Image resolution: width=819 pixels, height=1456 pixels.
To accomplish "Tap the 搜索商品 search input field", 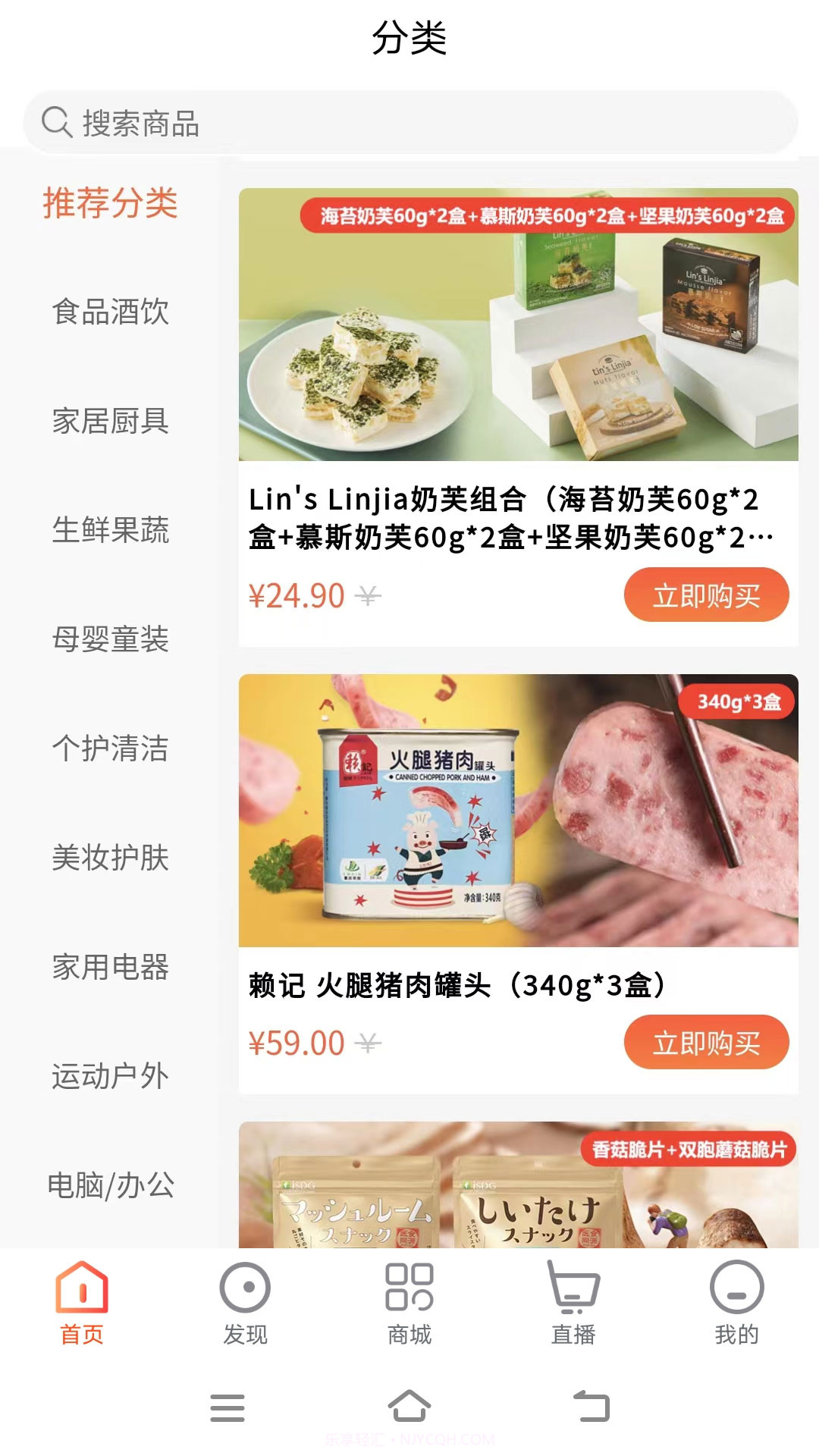I will pos(303,123).
